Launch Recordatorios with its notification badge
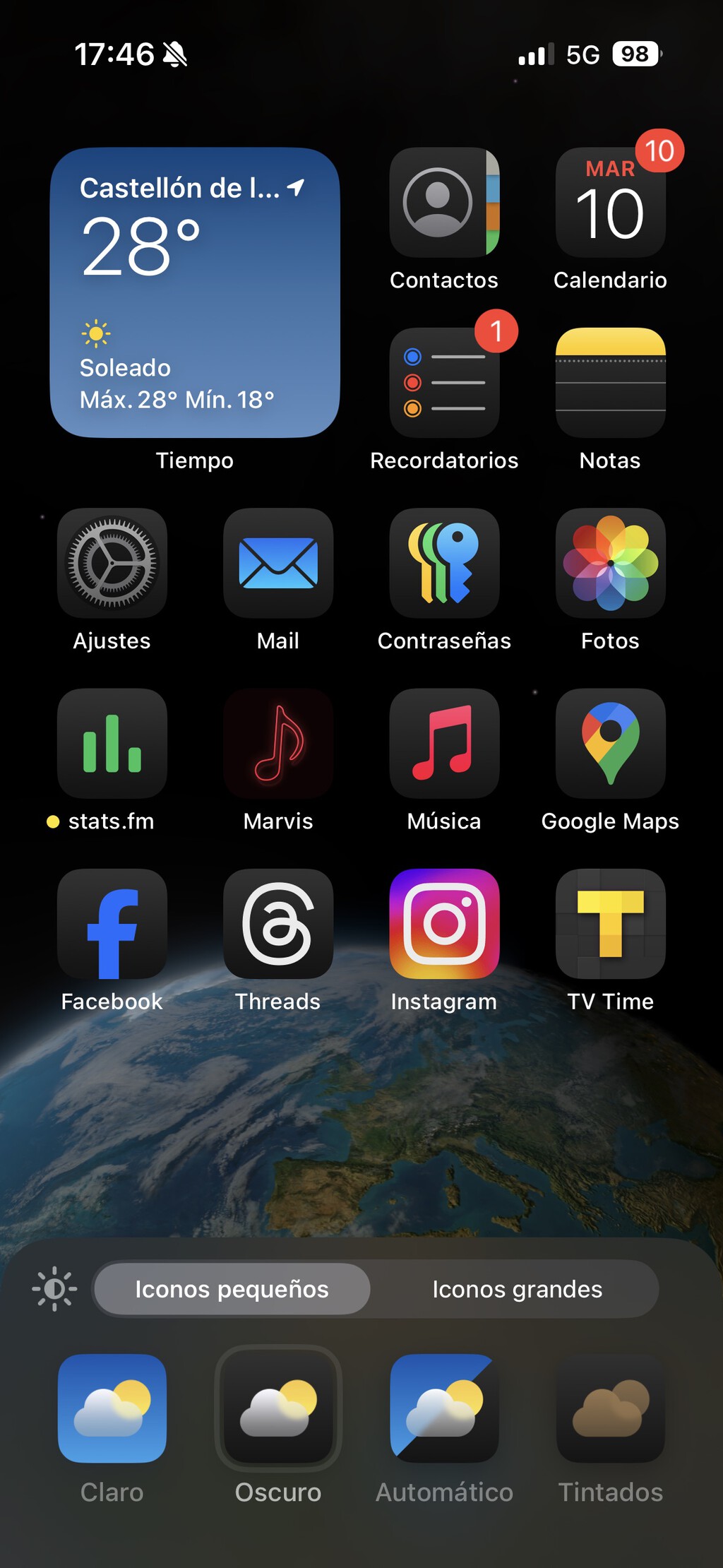Screen dimensions: 723x1568 [x=444, y=385]
